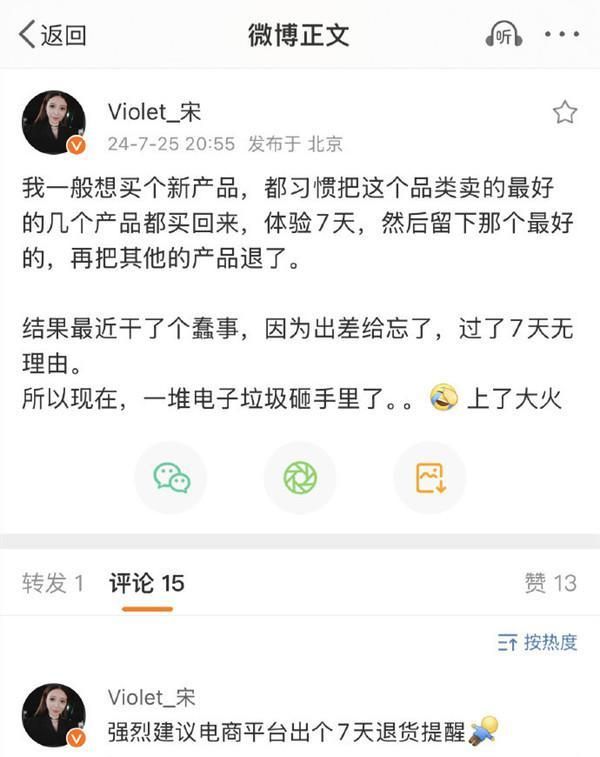
Task: Open Violet_宋's profile picture in the post header
Action: 54,123
